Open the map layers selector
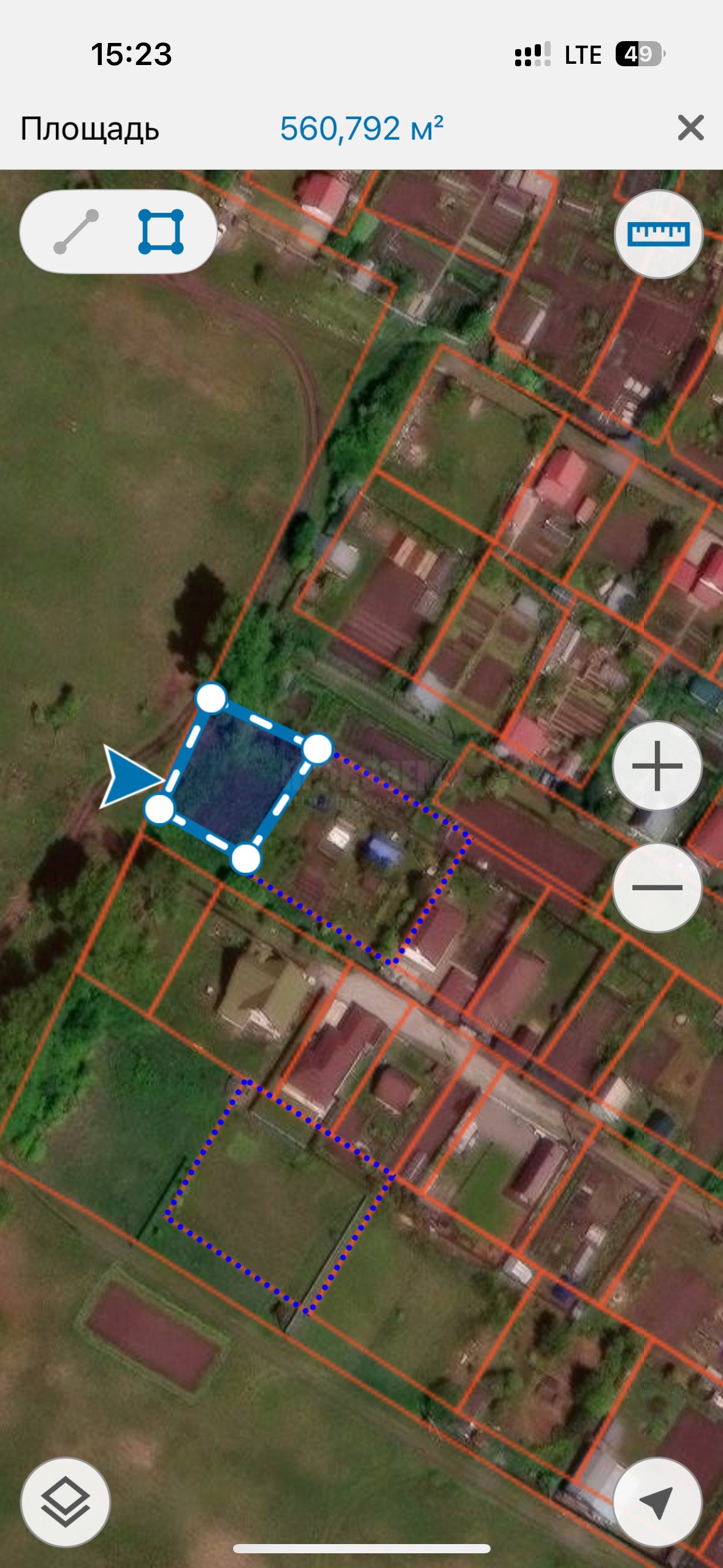The width and height of the screenshot is (723, 1568). (x=66, y=1502)
